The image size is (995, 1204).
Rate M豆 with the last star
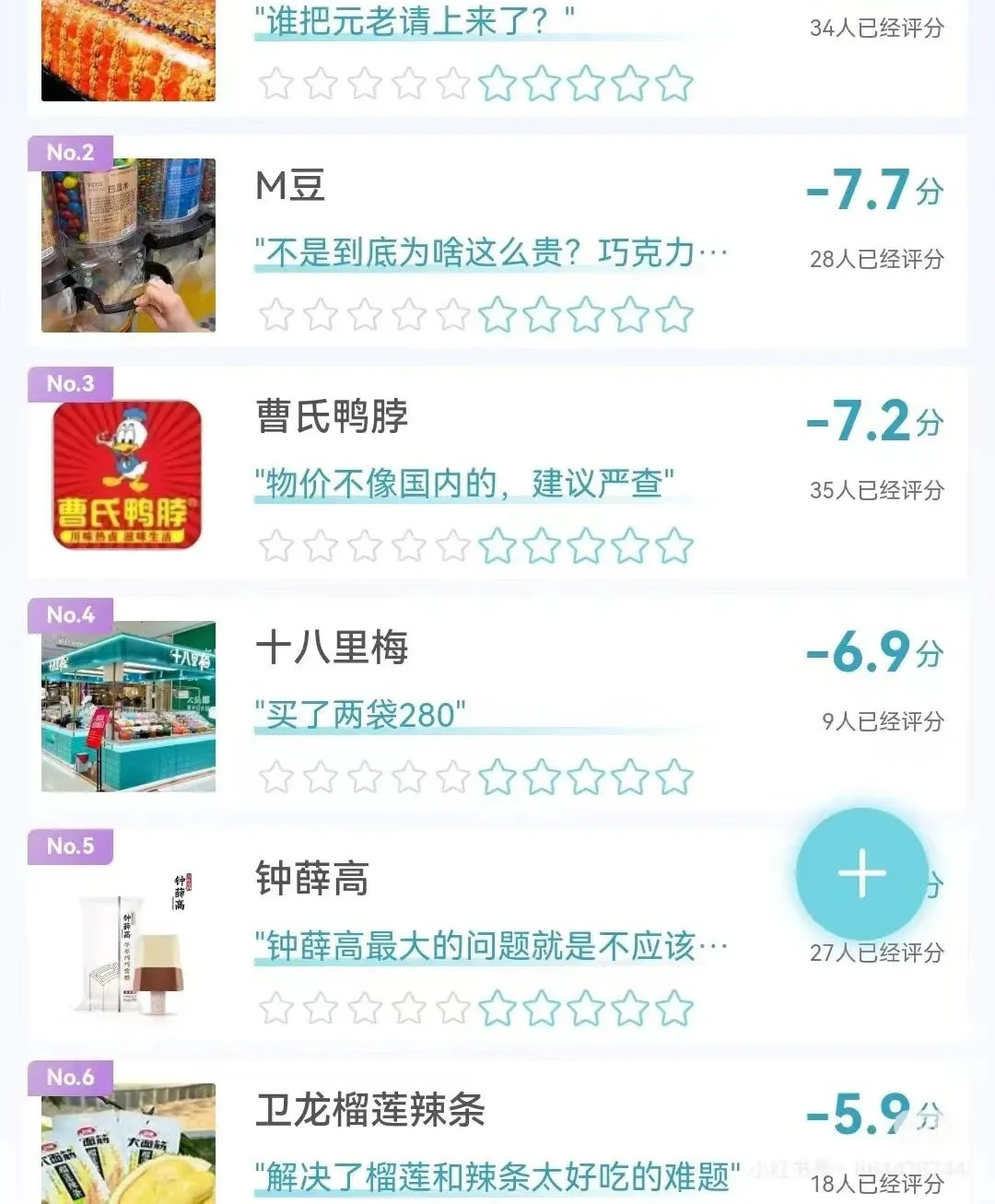coord(675,315)
